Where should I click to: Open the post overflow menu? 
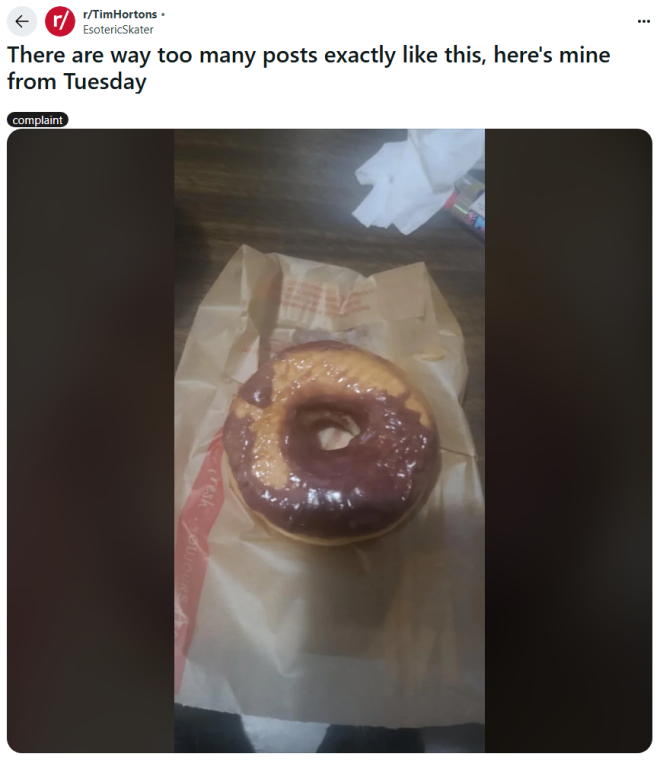pyautogui.click(x=643, y=21)
